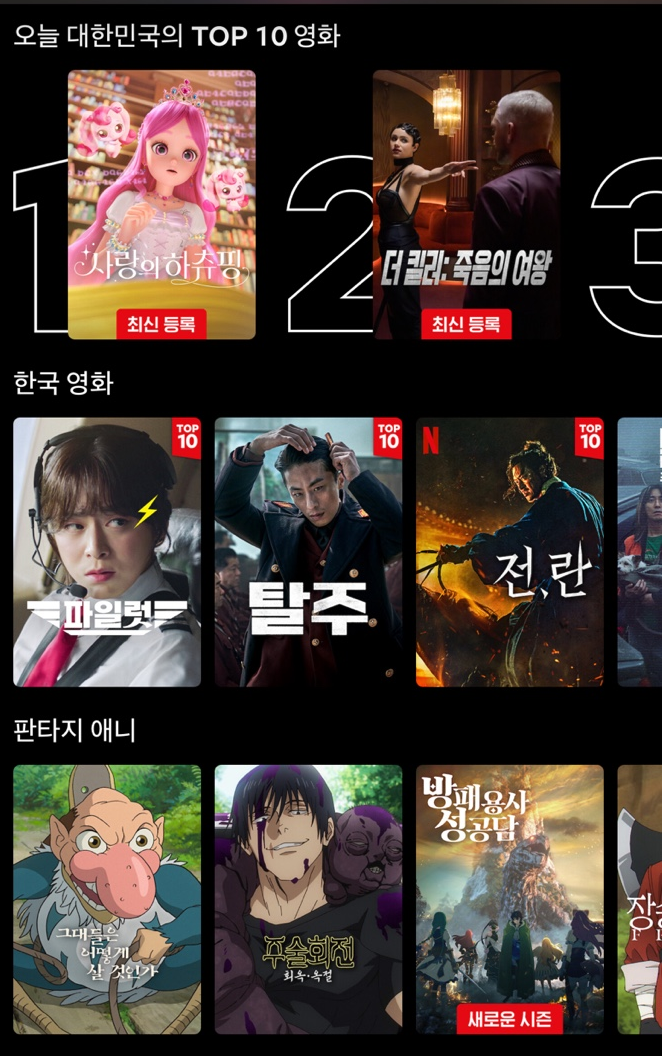Select the Korean movie 파일럿
This screenshot has height=1056, width=662.
(x=107, y=552)
